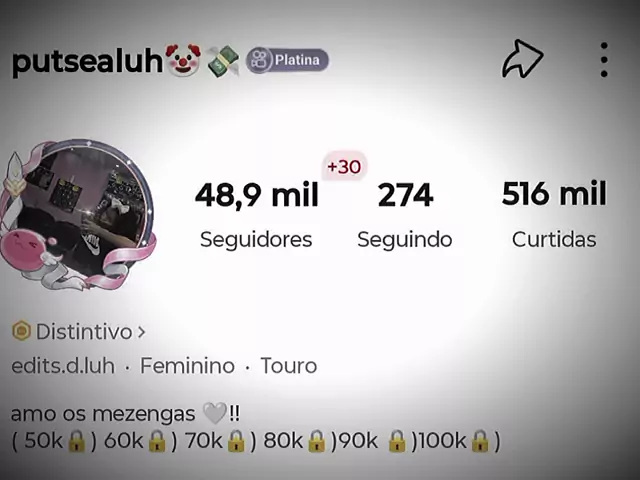Image resolution: width=640 pixels, height=480 pixels.
Task: Tap the Platina level badge
Action: pyautogui.click(x=288, y=60)
